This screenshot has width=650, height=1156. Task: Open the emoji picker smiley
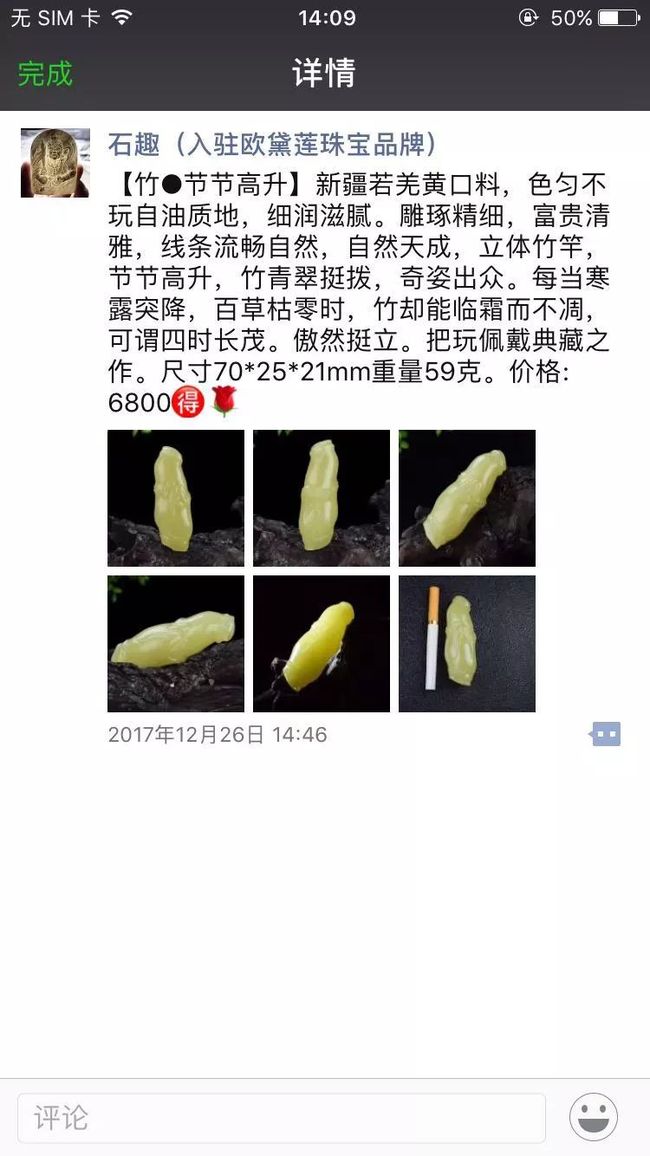(x=593, y=1118)
